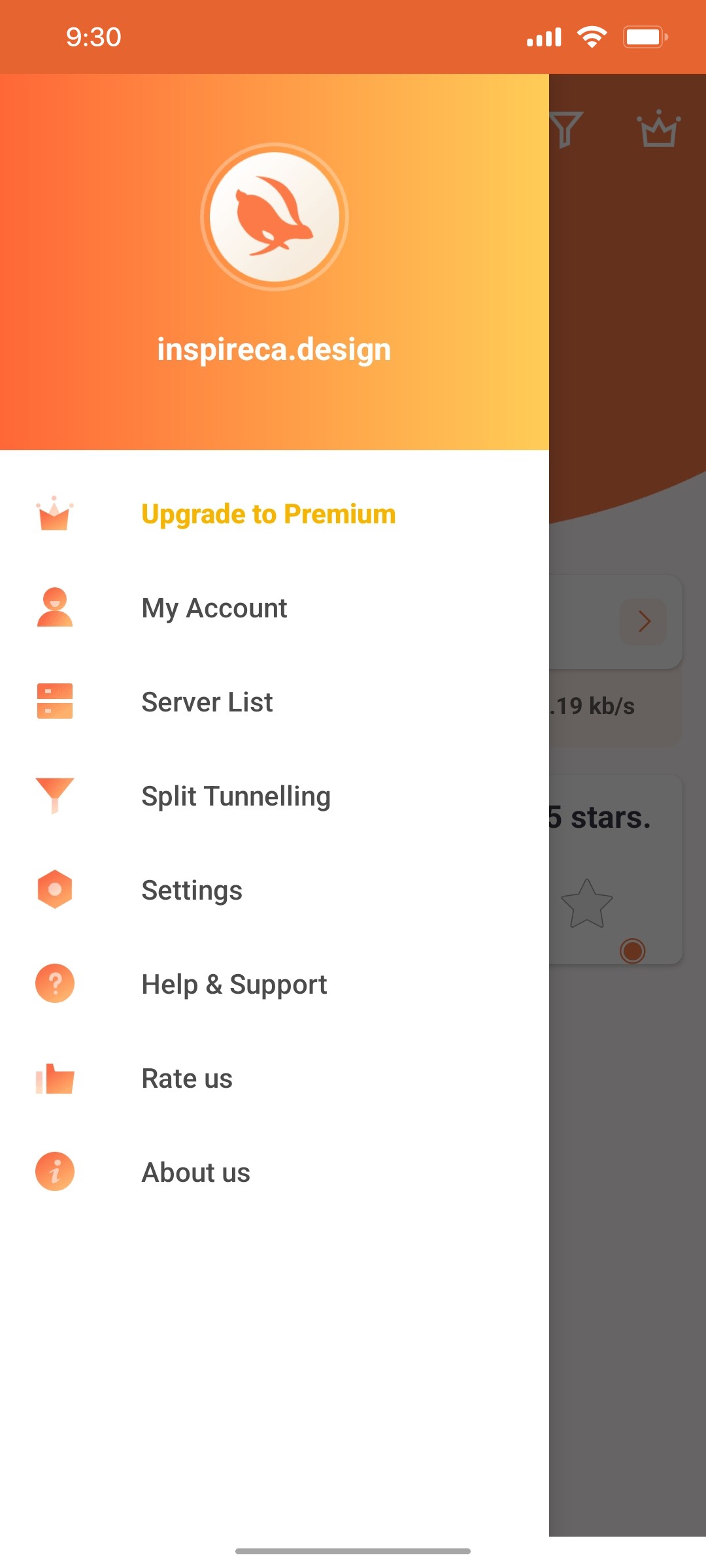
Task: Click the Turbo VPN rabbit logo
Action: (x=274, y=219)
